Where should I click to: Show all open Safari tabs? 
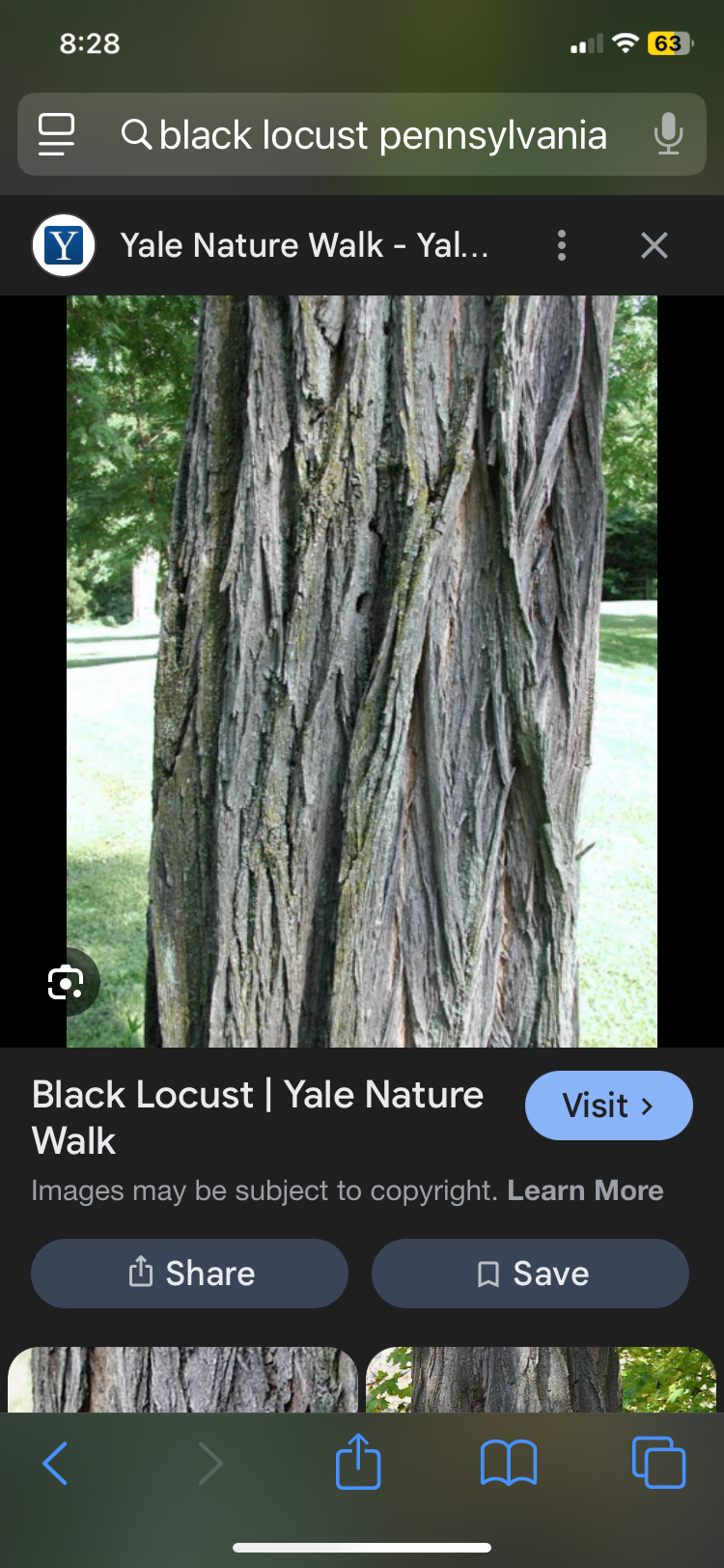click(658, 1463)
